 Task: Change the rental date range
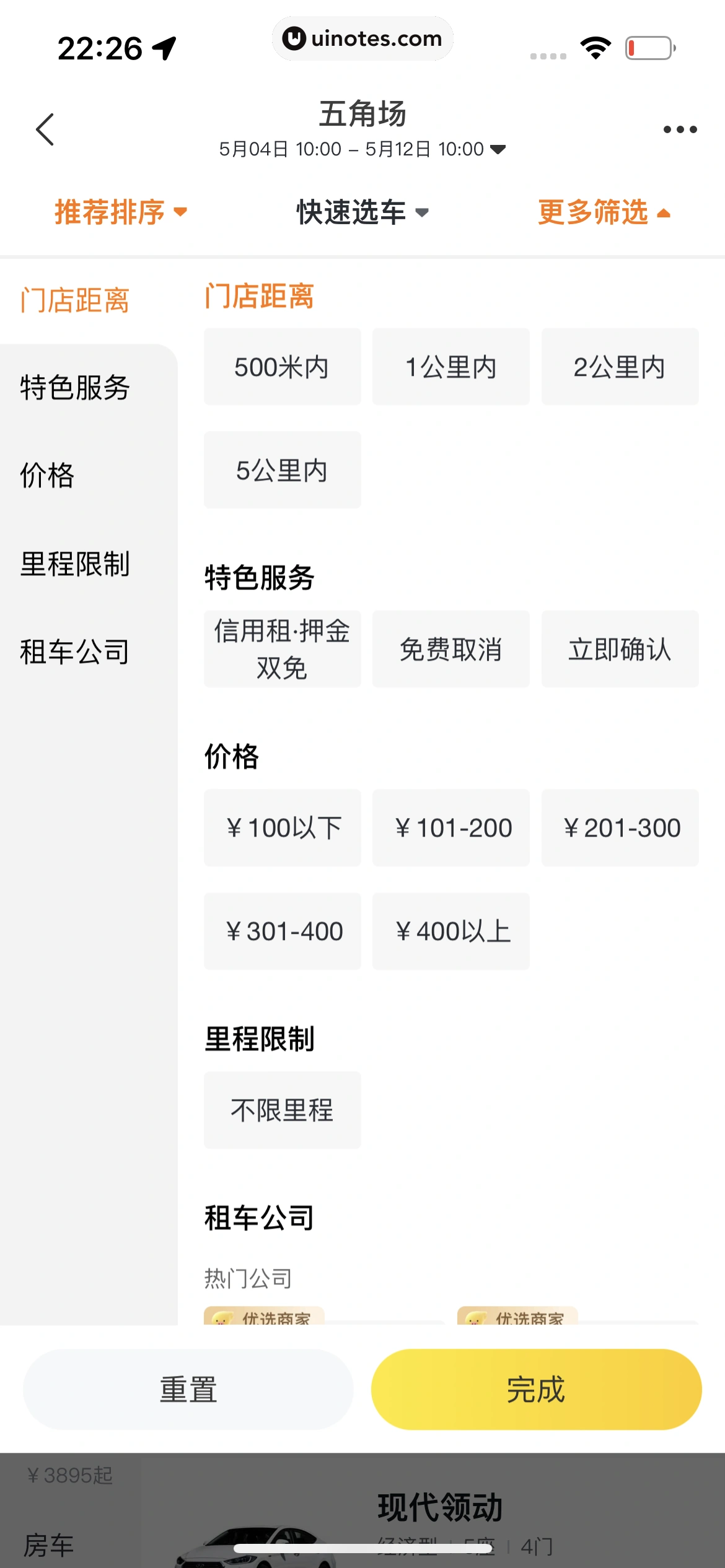[362, 149]
